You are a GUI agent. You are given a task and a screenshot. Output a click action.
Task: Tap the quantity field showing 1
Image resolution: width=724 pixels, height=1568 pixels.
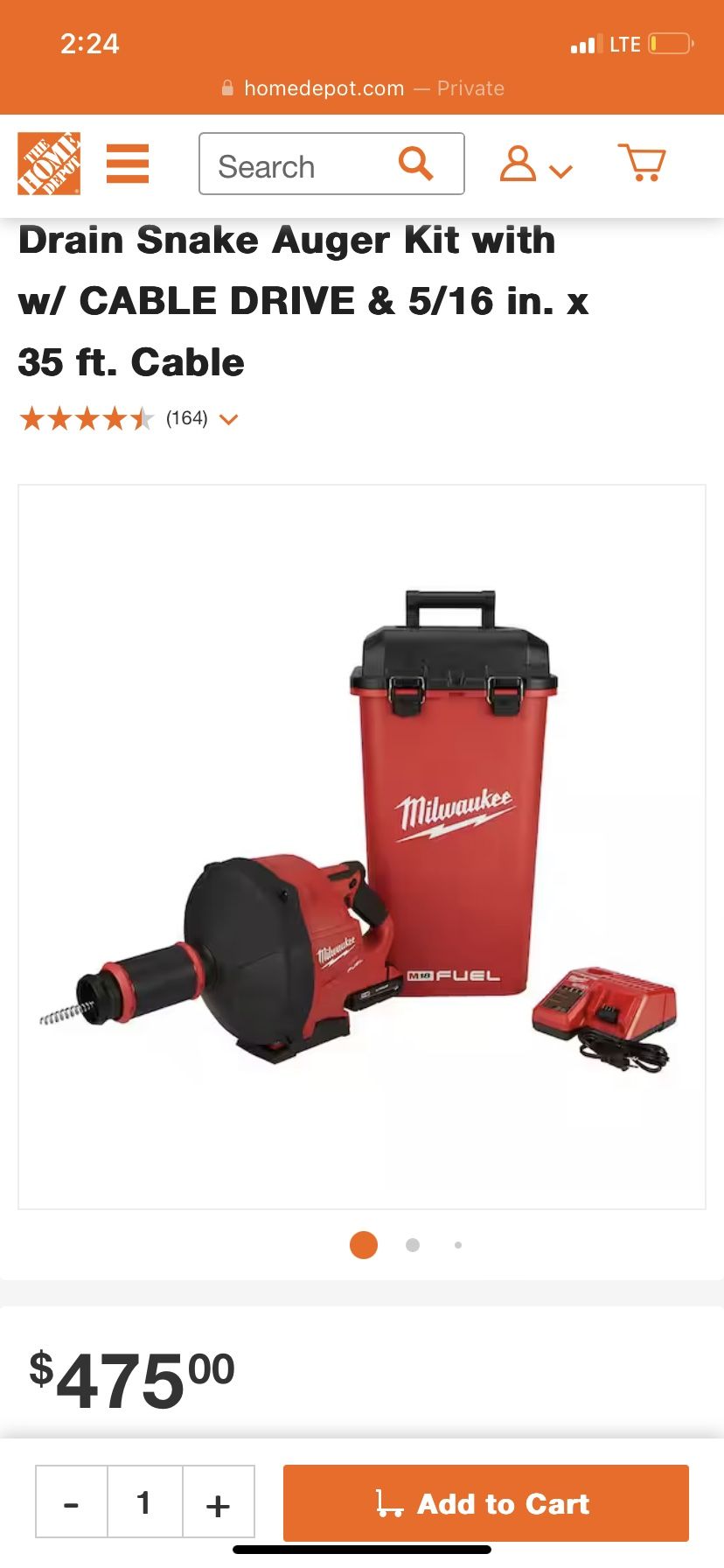(145, 1501)
